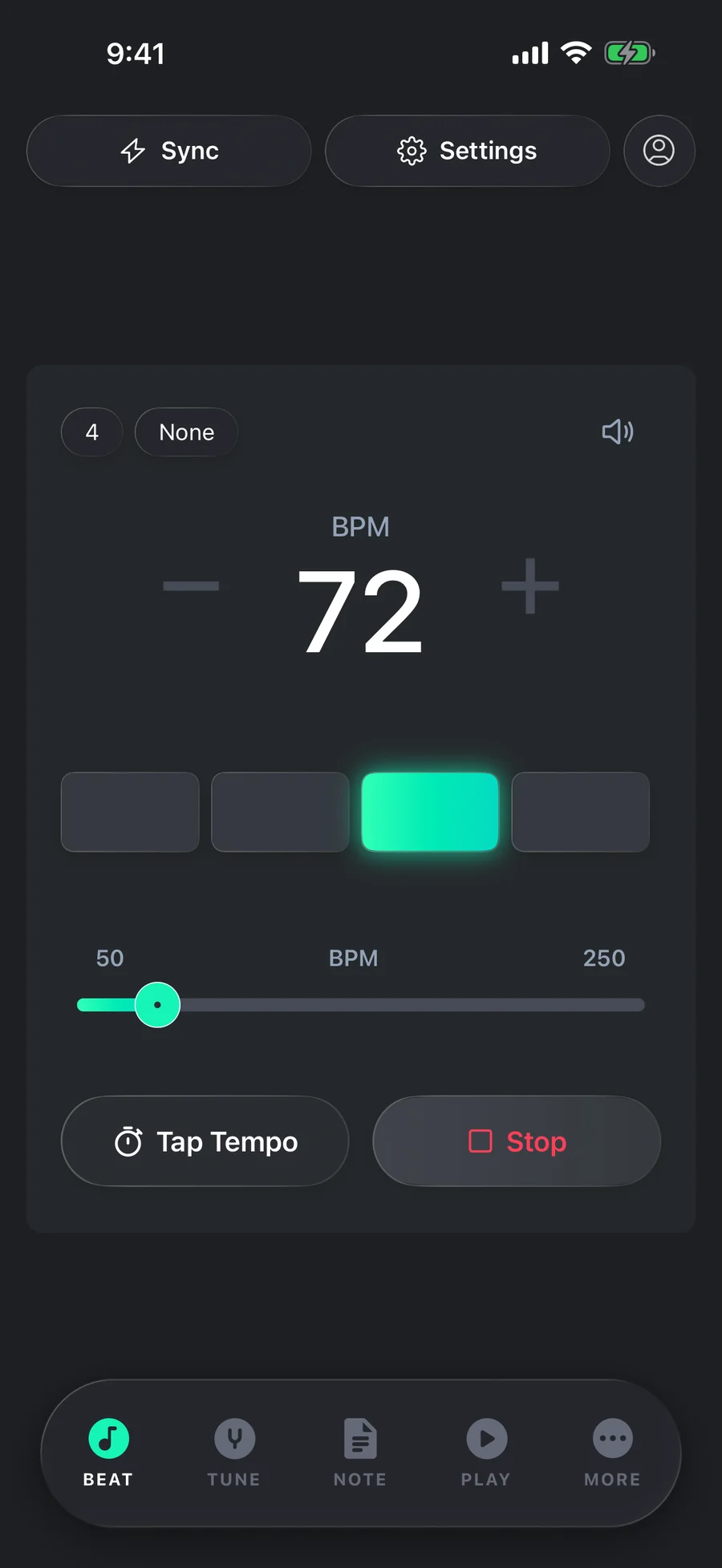Screen dimensions: 722x1568
Task: Tap the BPM slider track
Action: pyautogui.click(x=361, y=1005)
